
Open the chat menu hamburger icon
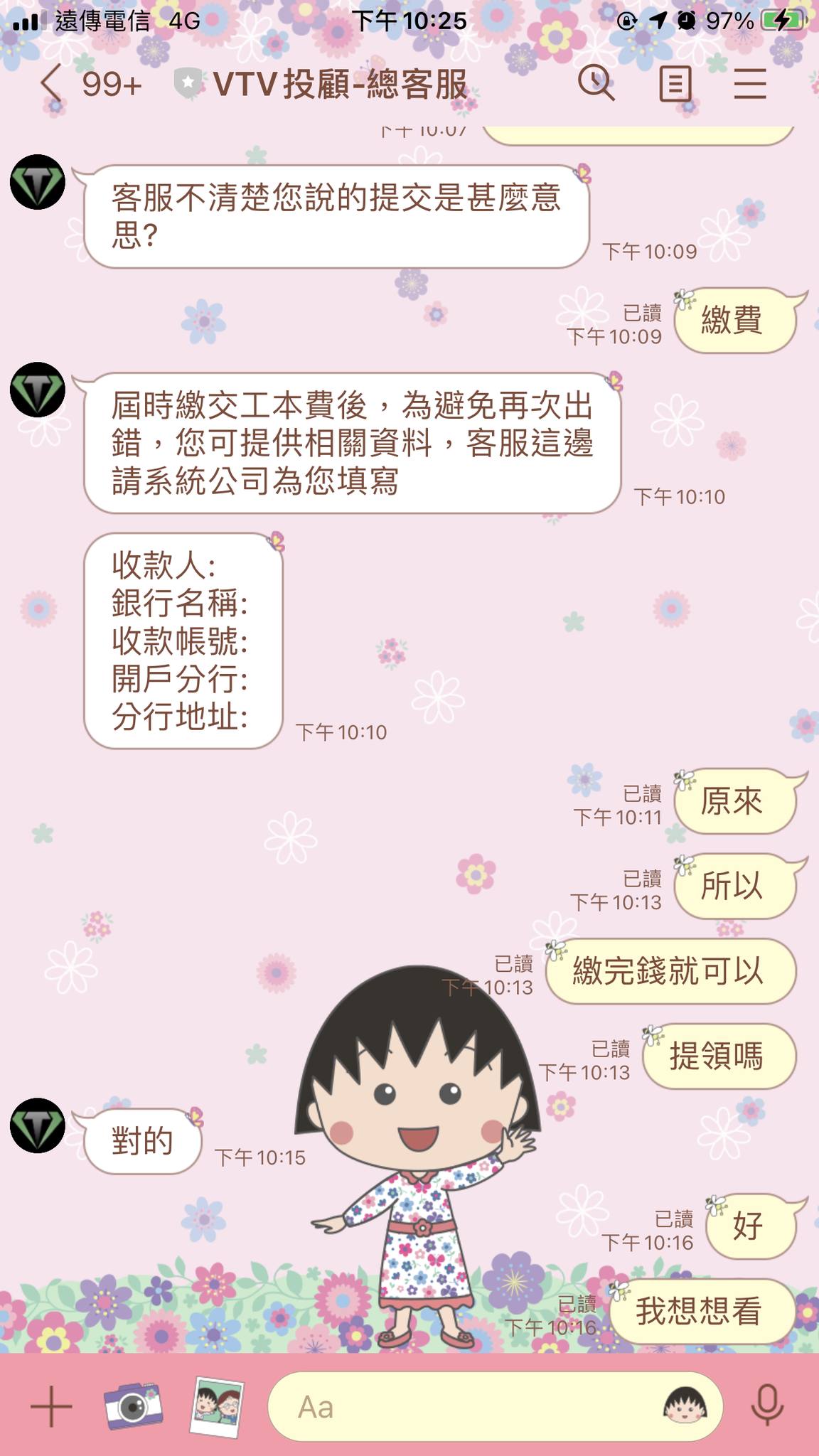[x=749, y=85]
